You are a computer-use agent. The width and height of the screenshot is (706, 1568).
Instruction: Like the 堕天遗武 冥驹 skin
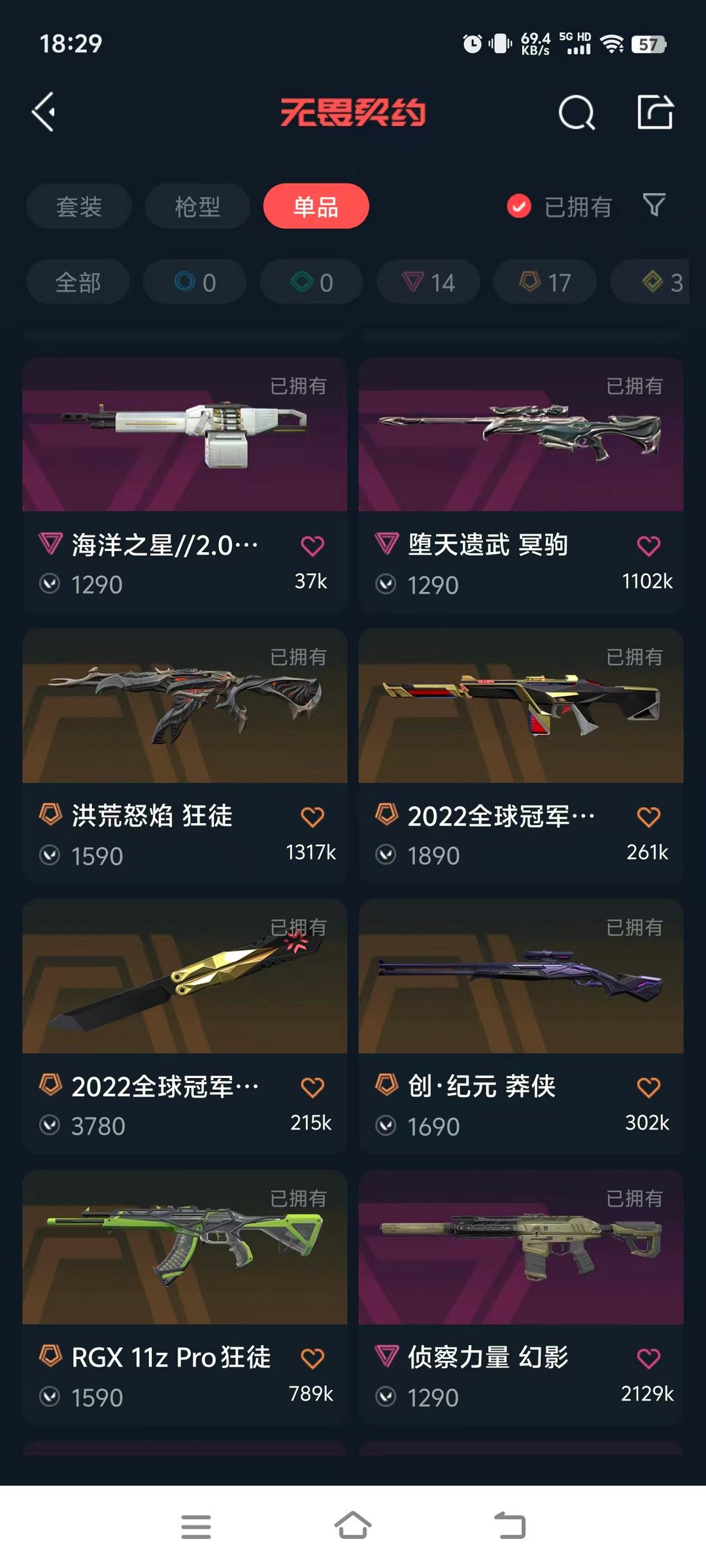click(648, 546)
